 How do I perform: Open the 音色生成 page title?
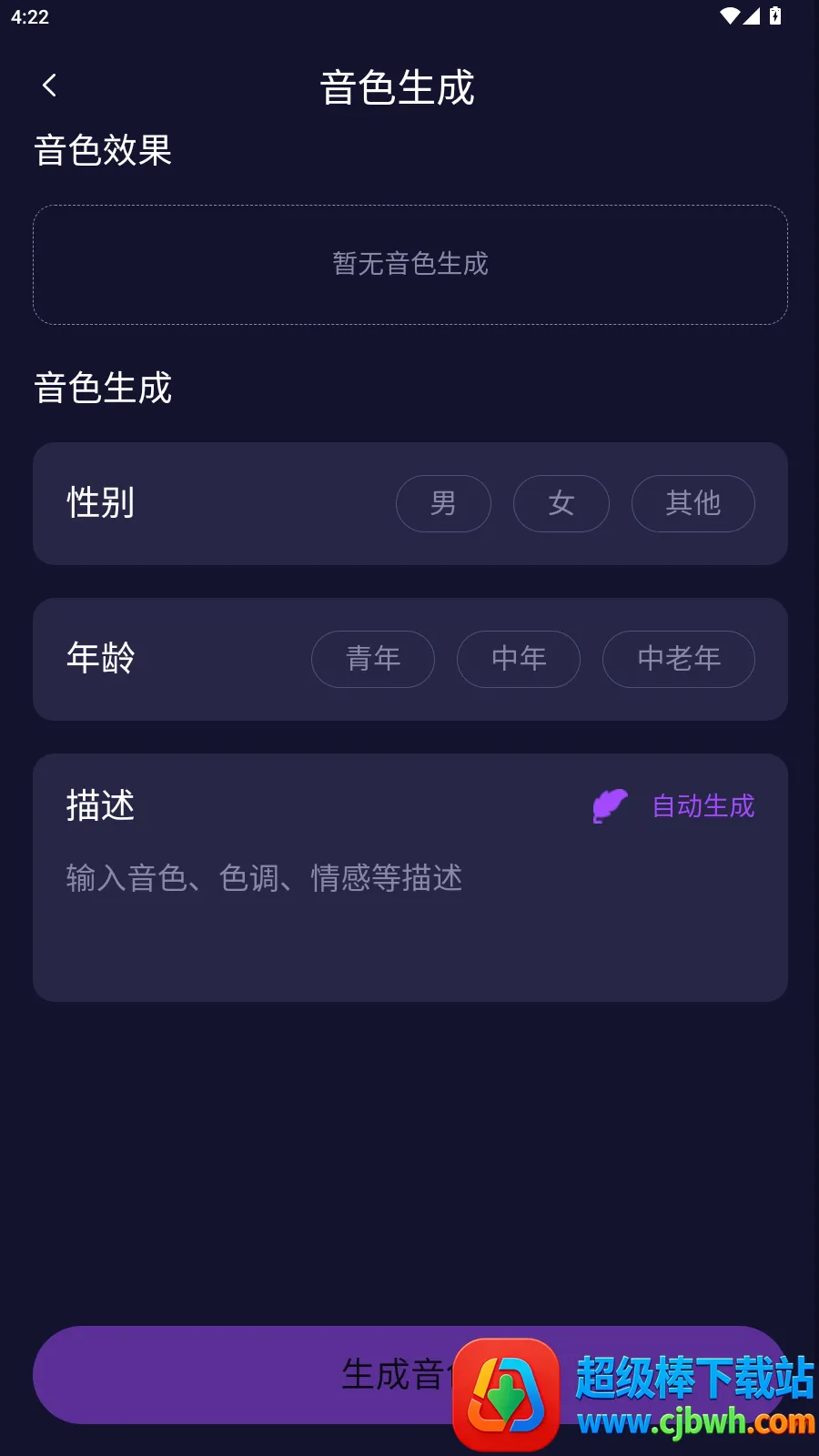397,87
